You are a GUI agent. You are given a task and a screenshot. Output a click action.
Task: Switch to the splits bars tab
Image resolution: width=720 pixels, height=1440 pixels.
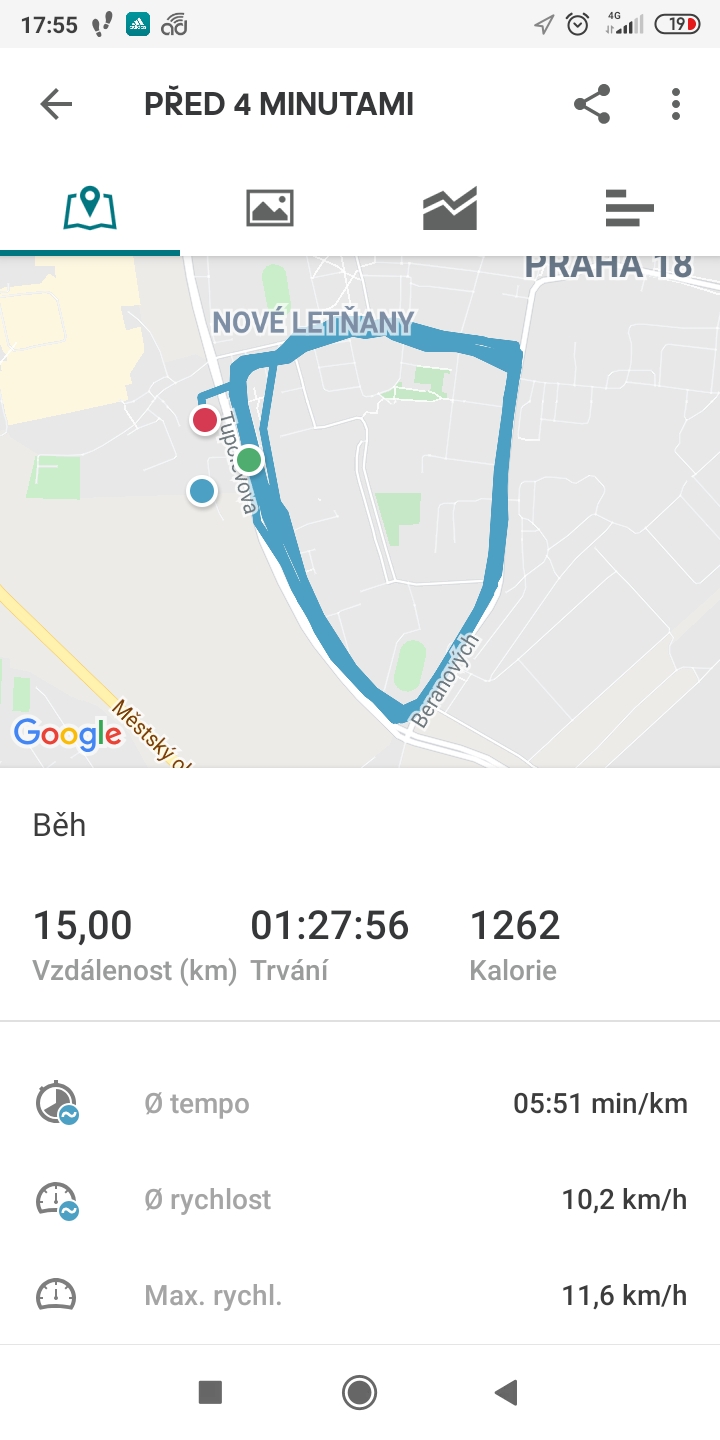click(630, 208)
